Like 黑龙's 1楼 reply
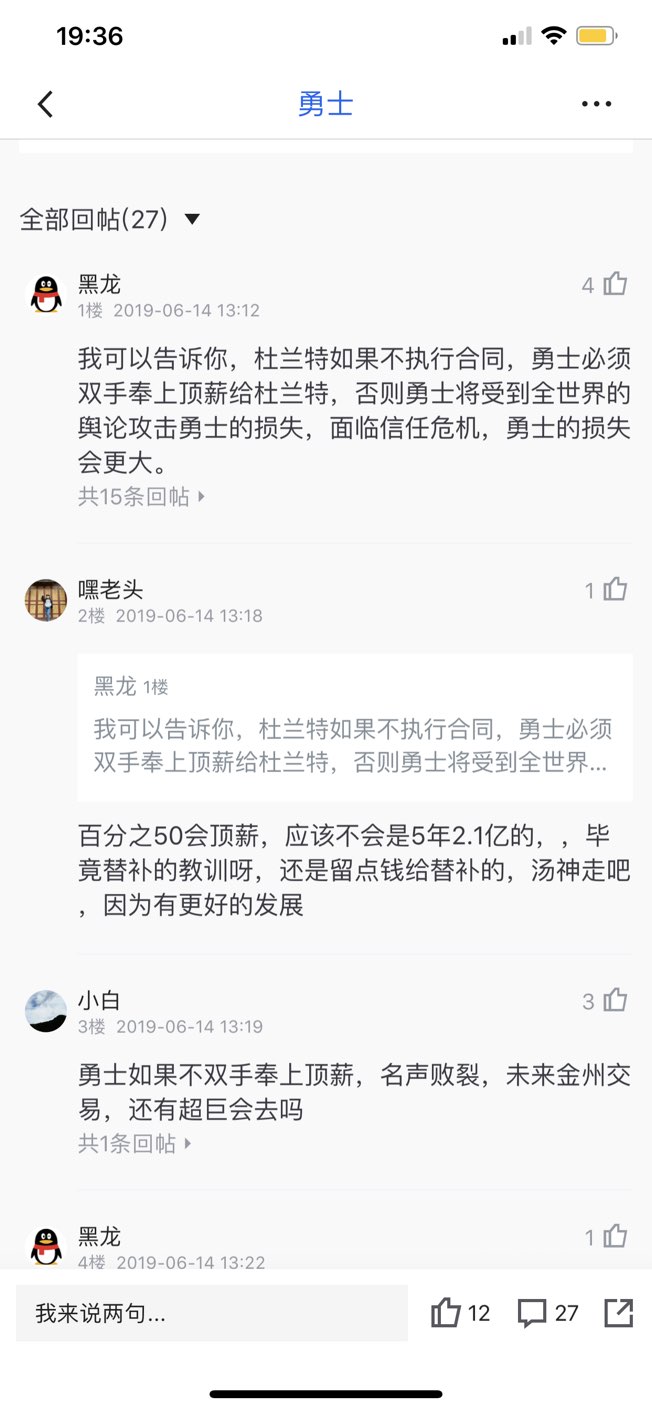 pyautogui.click(x=615, y=285)
